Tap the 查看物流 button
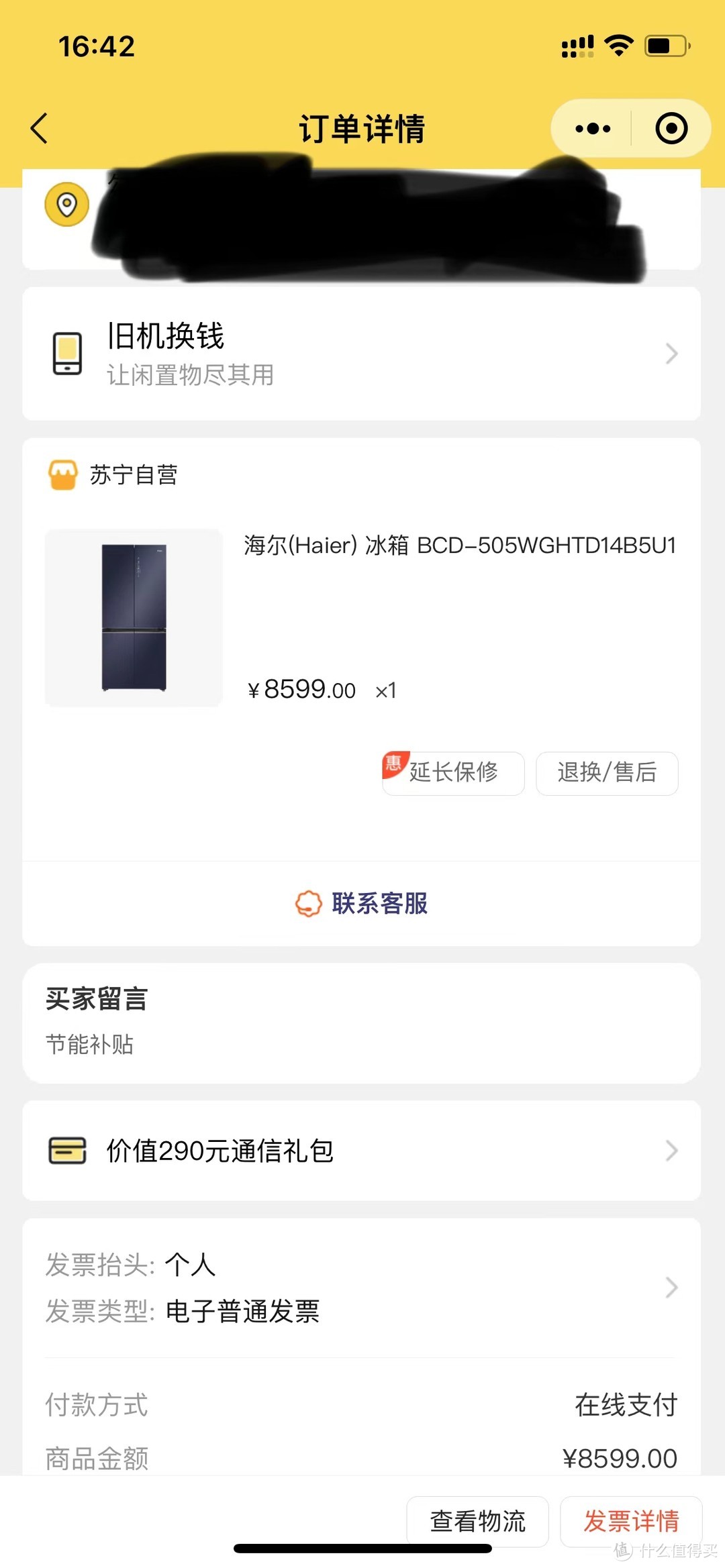Viewport: 725px width, 1568px height. coord(477,1522)
